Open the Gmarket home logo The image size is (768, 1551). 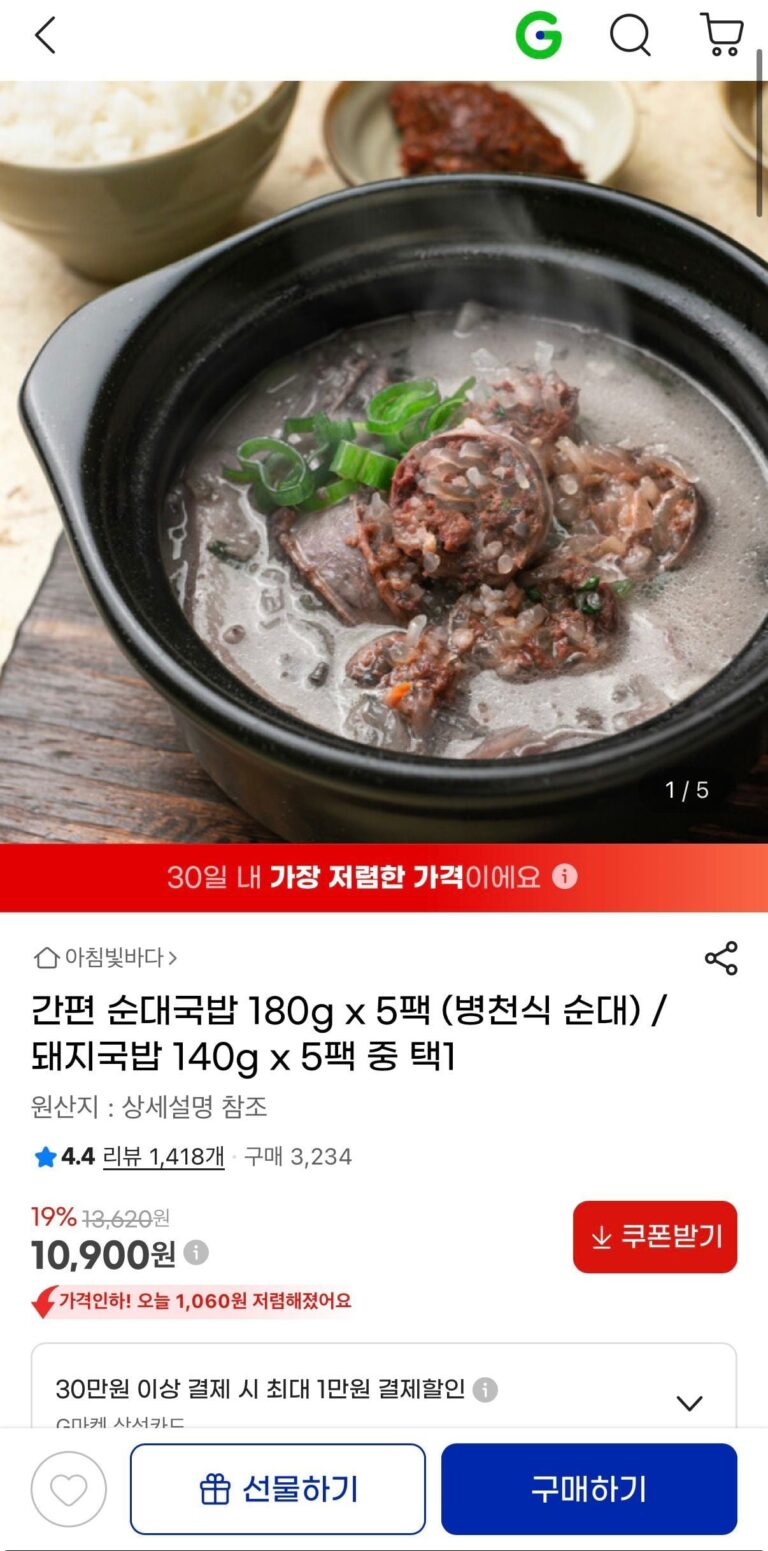pyautogui.click(x=538, y=37)
